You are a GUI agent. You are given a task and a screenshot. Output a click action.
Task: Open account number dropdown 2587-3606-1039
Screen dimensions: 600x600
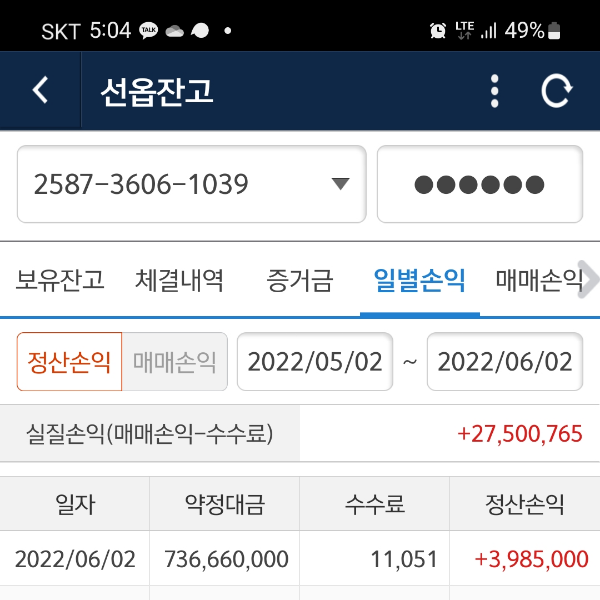tap(191, 185)
